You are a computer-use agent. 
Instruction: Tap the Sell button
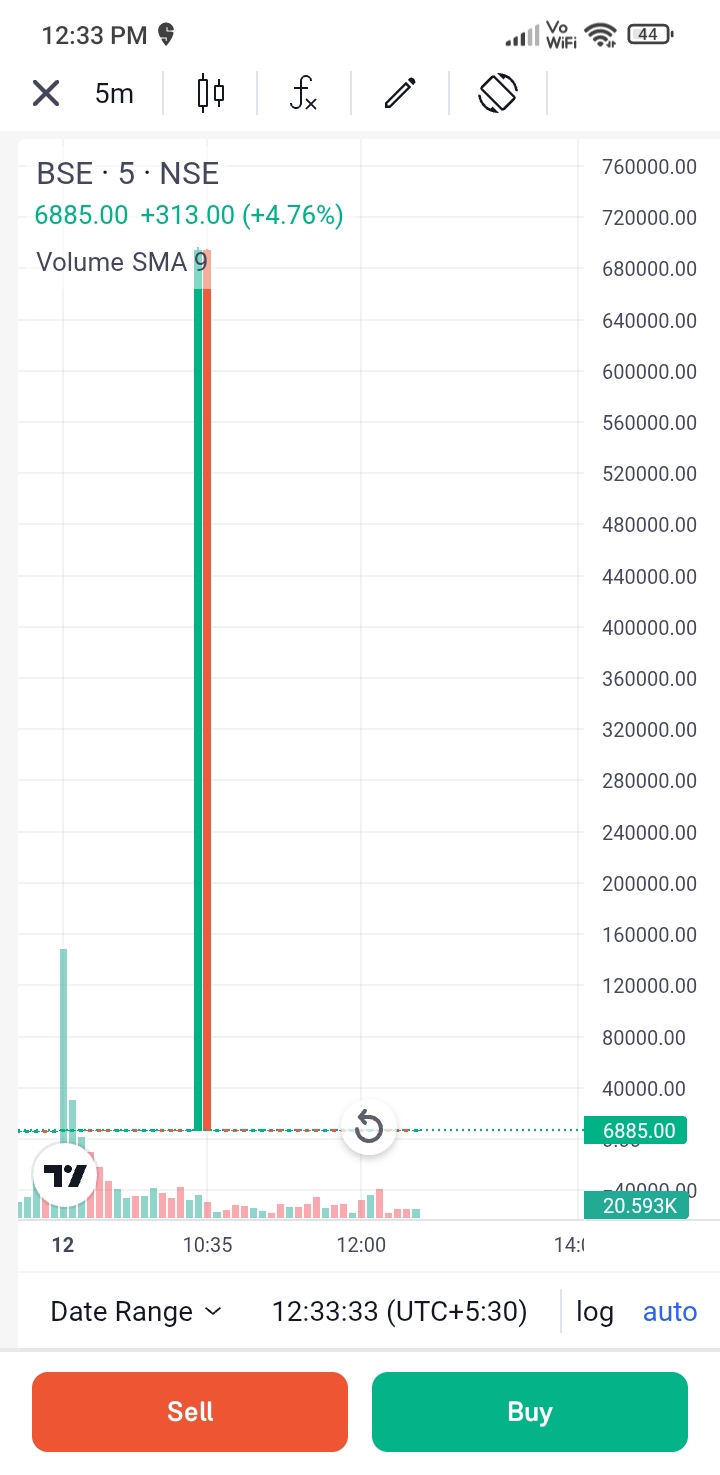(190, 1411)
